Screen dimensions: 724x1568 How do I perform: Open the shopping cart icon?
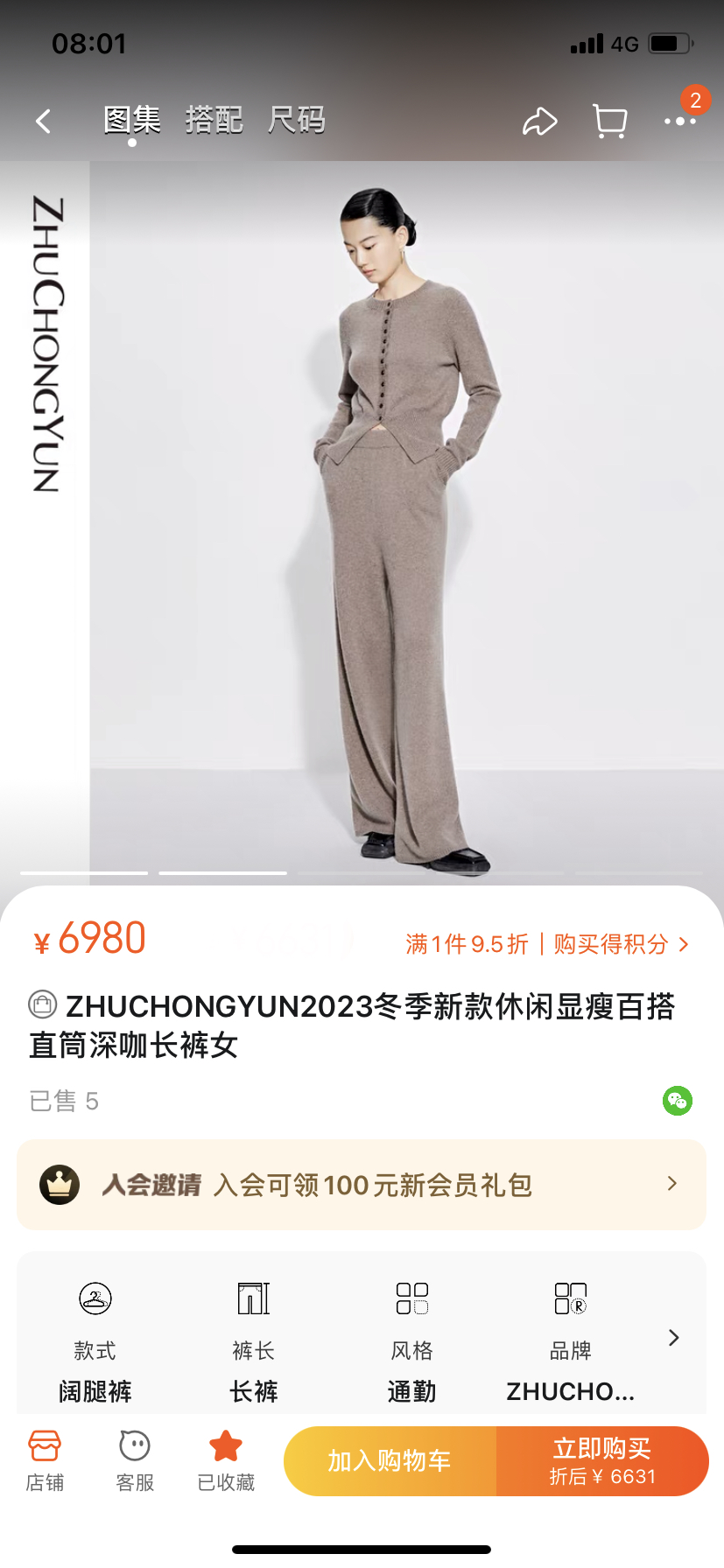[609, 121]
